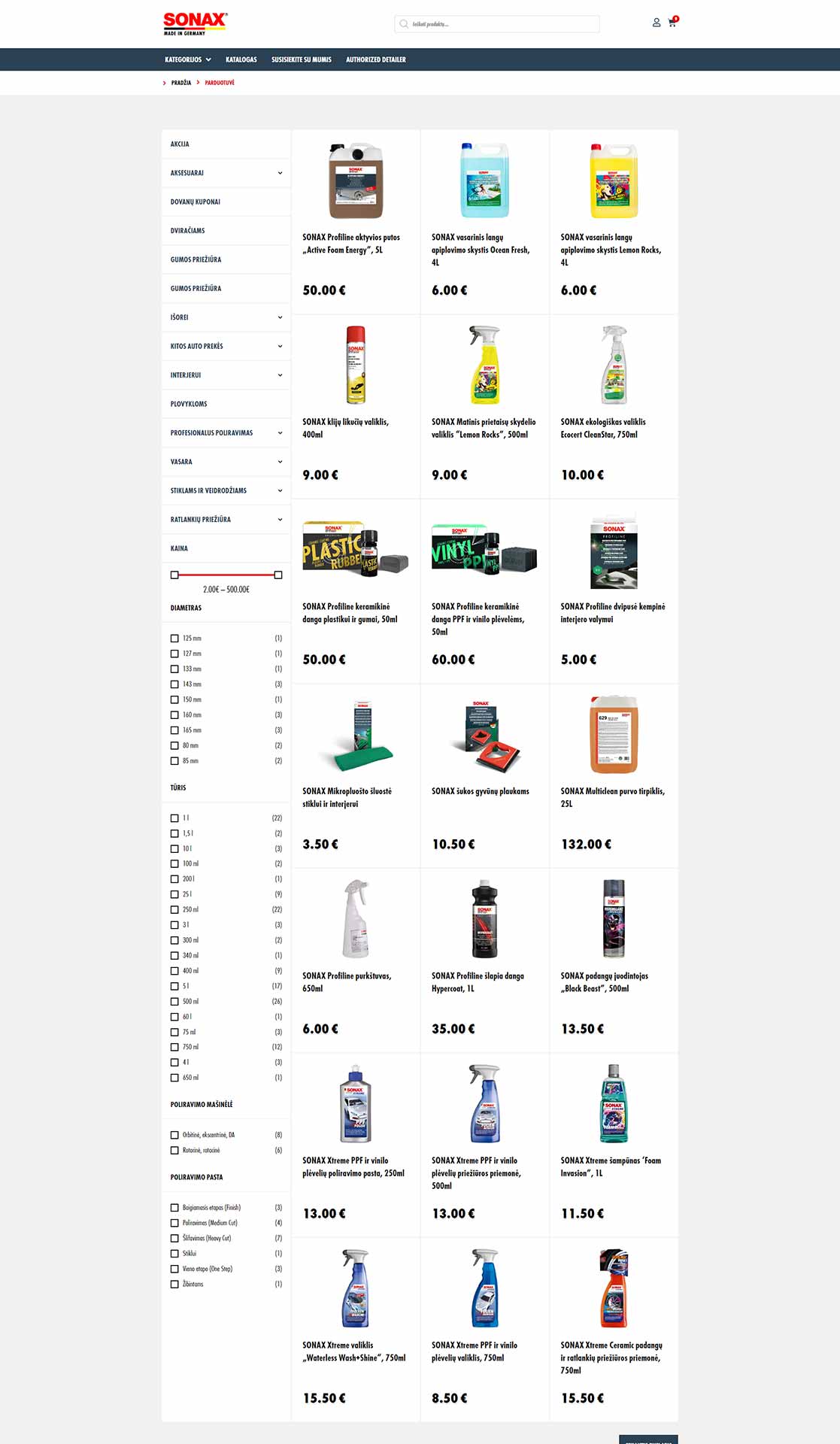Open Susisiekite su mumis page
The height and width of the screenshot is (1444, 840).
point(302,59)
